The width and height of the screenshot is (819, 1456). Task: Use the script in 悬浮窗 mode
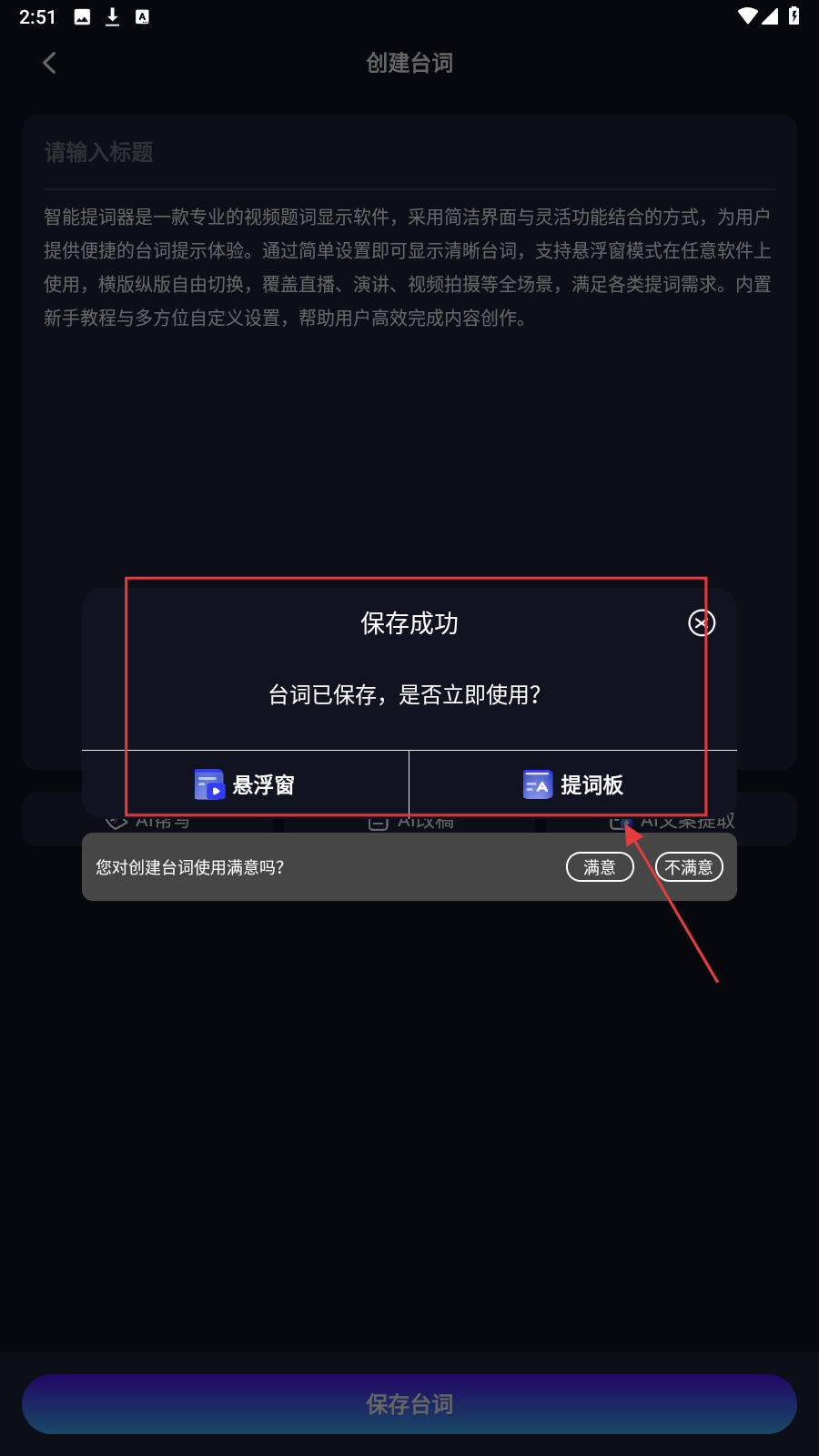pyautogui.click(x=246, y=784)
